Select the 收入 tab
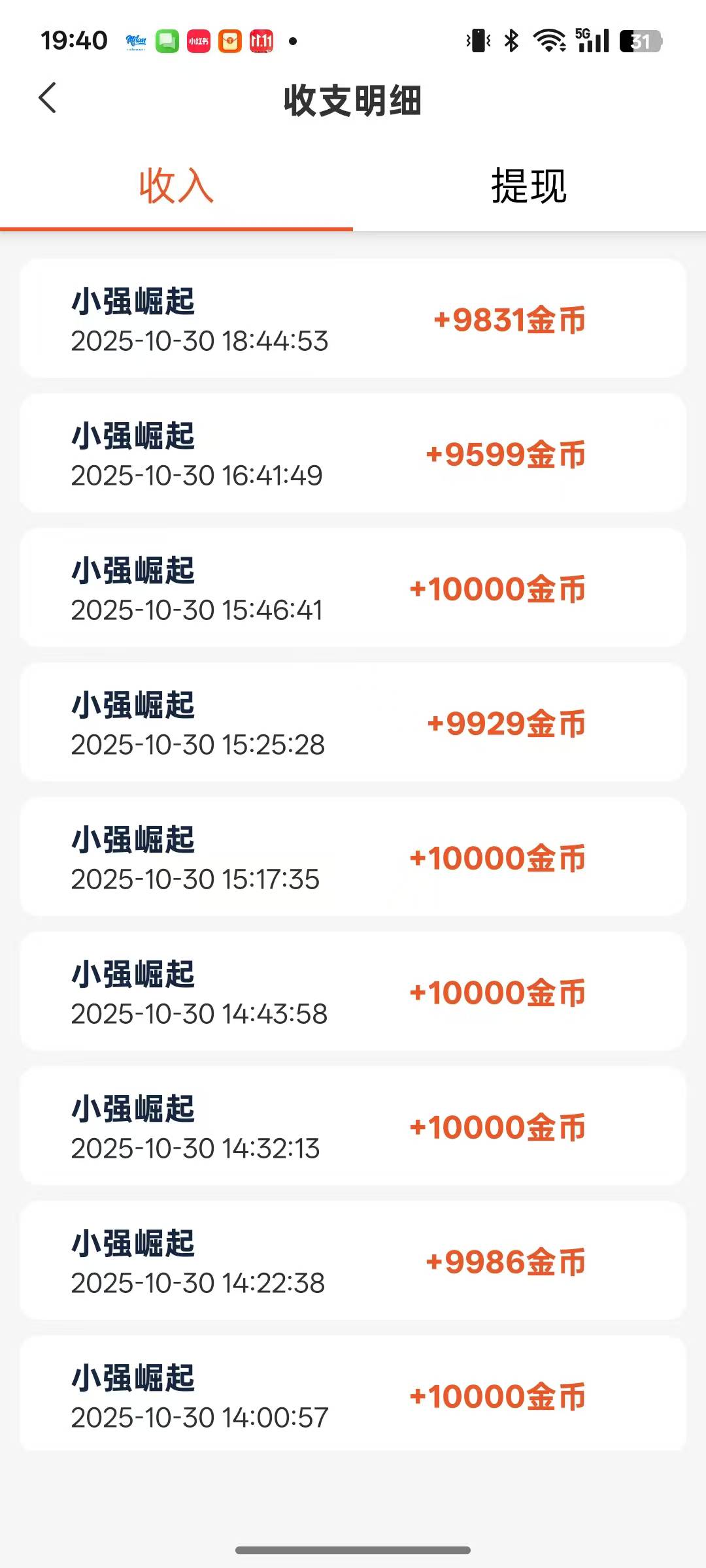Image resolution: width=706 pixels, height=1568 pixels. point(176,186)
